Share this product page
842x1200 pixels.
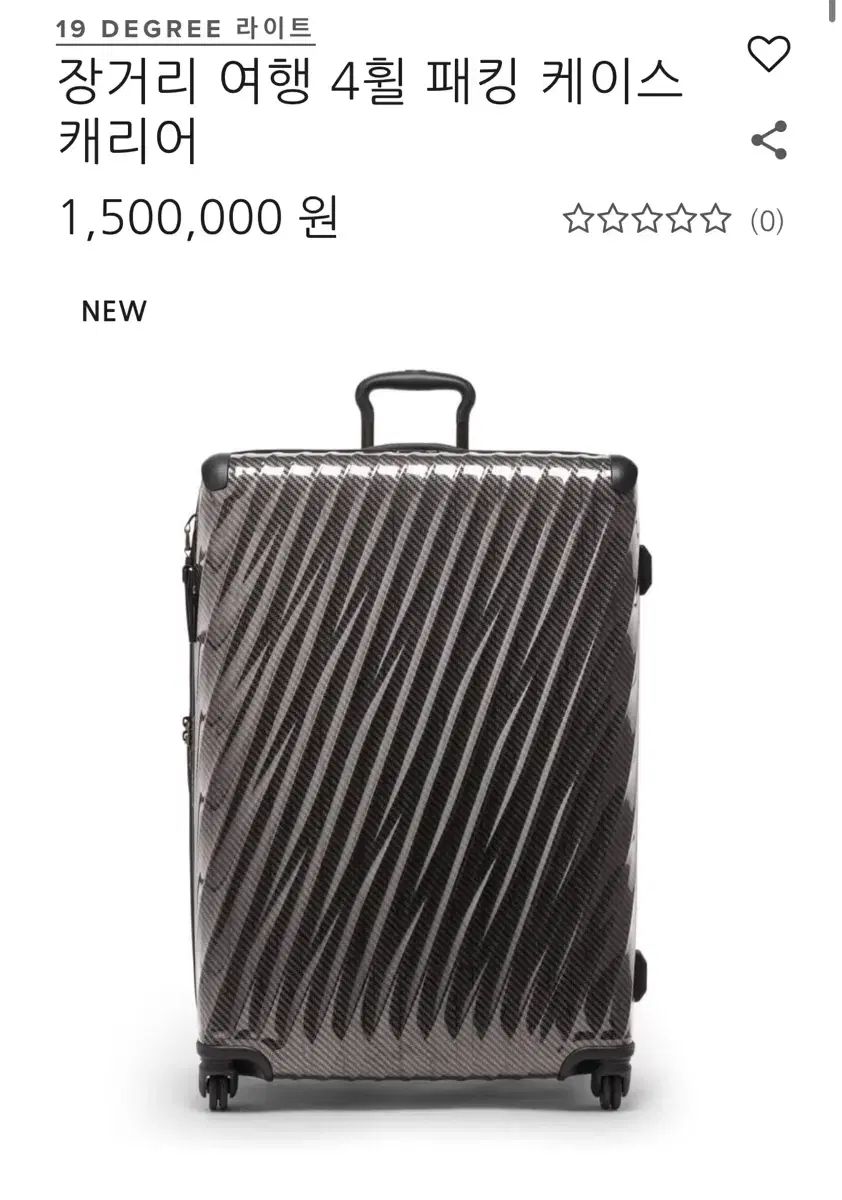pos(769,140)
